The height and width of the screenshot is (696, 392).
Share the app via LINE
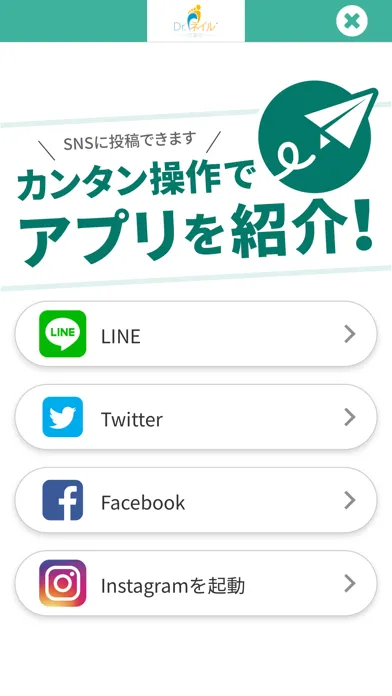[196, 334]
